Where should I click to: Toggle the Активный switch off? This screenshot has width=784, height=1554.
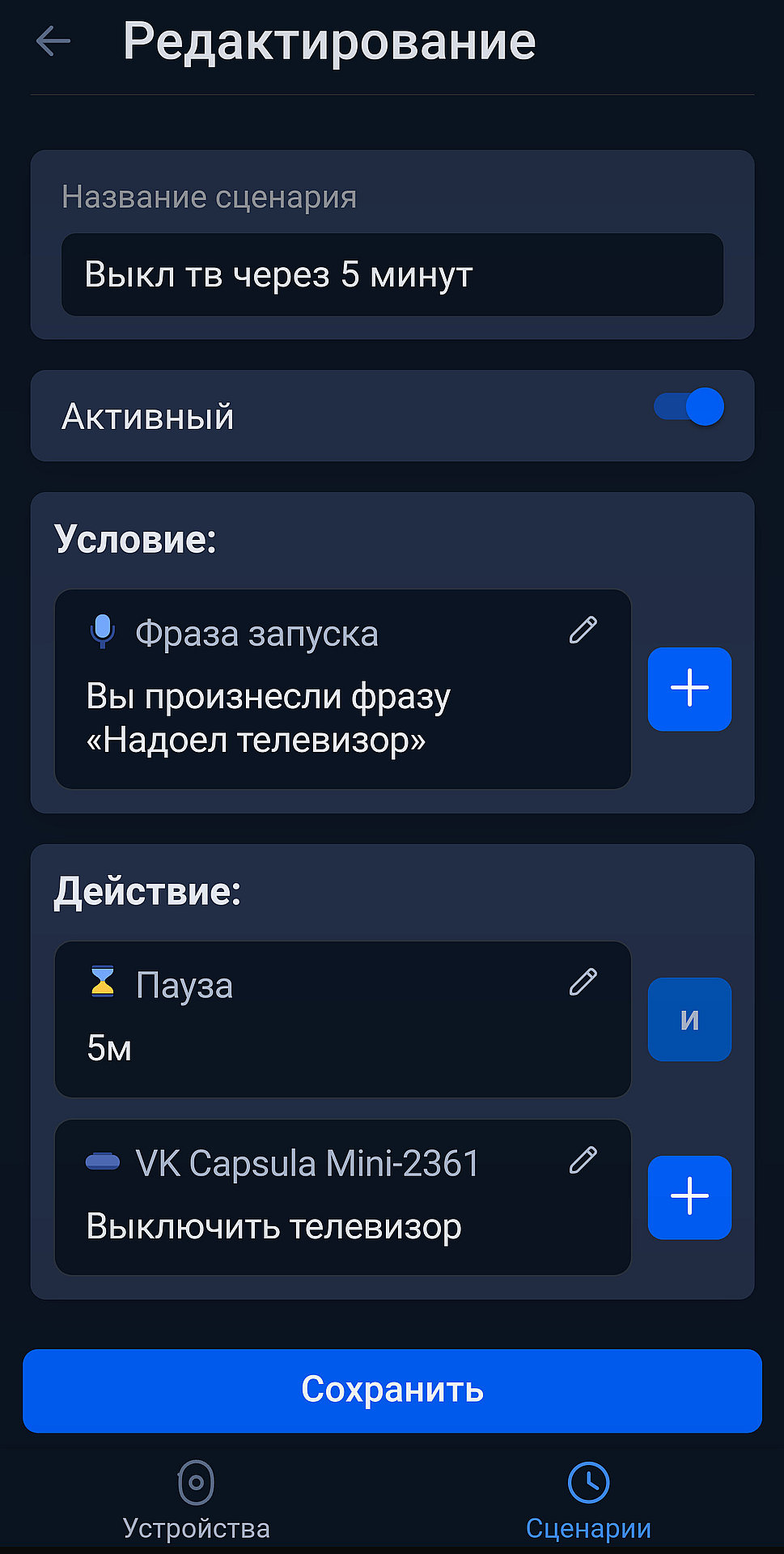(689, 407)
